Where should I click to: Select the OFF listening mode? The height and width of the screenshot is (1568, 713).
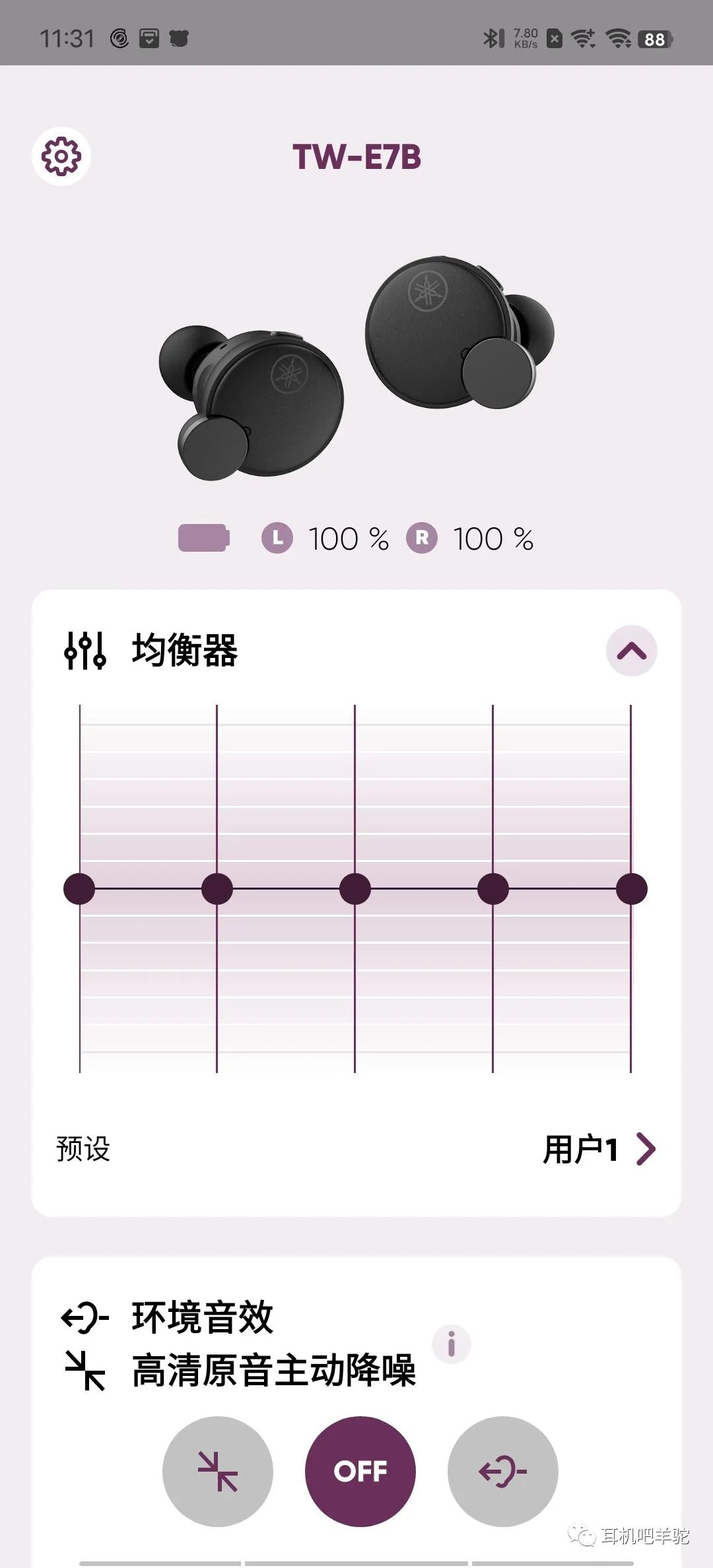(x=360, y=1471)
